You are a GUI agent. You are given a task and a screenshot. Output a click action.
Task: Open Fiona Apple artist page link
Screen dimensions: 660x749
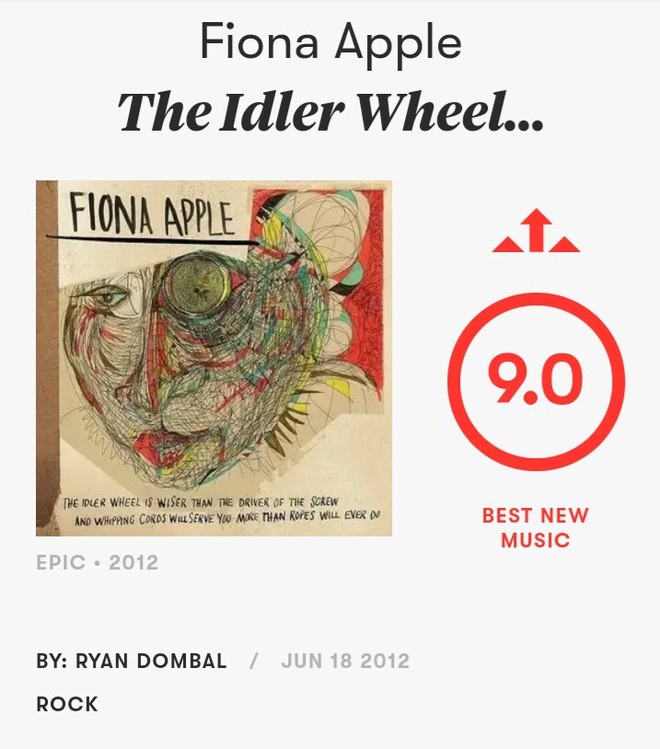pos(330,43)
